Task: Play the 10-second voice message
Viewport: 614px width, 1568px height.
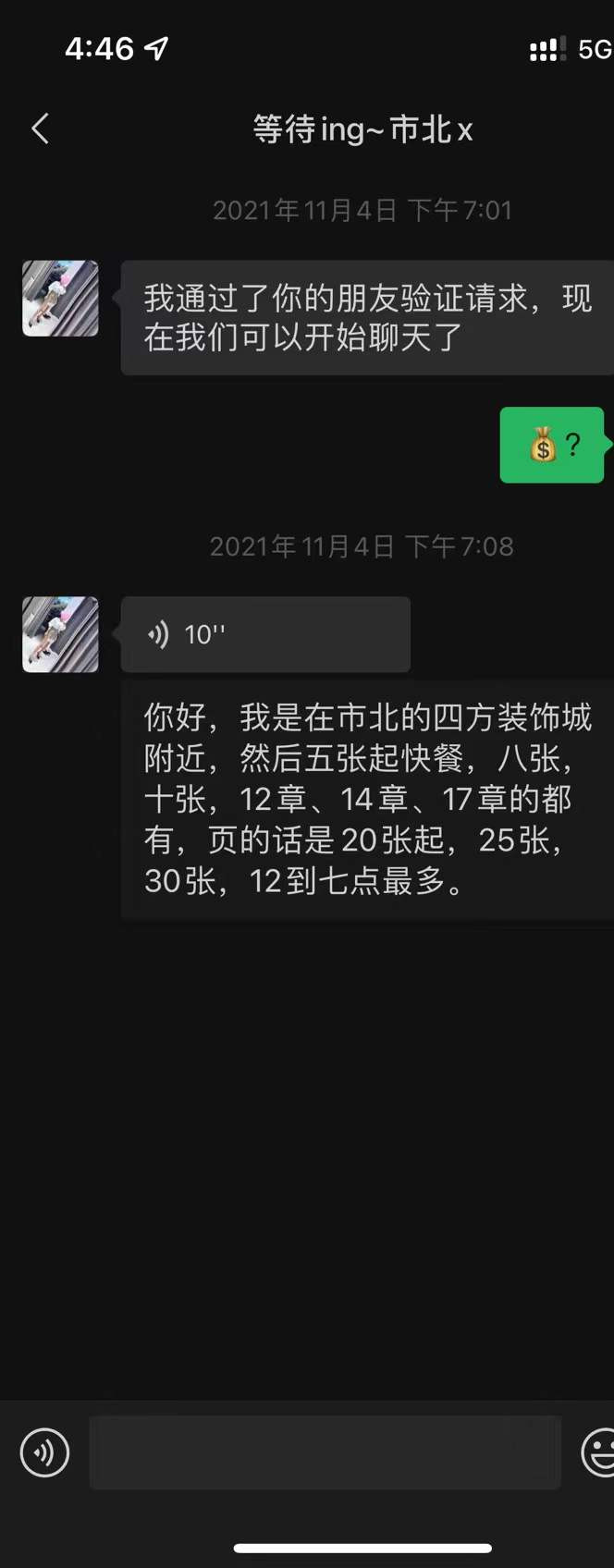Action: (x=265, y=634)
